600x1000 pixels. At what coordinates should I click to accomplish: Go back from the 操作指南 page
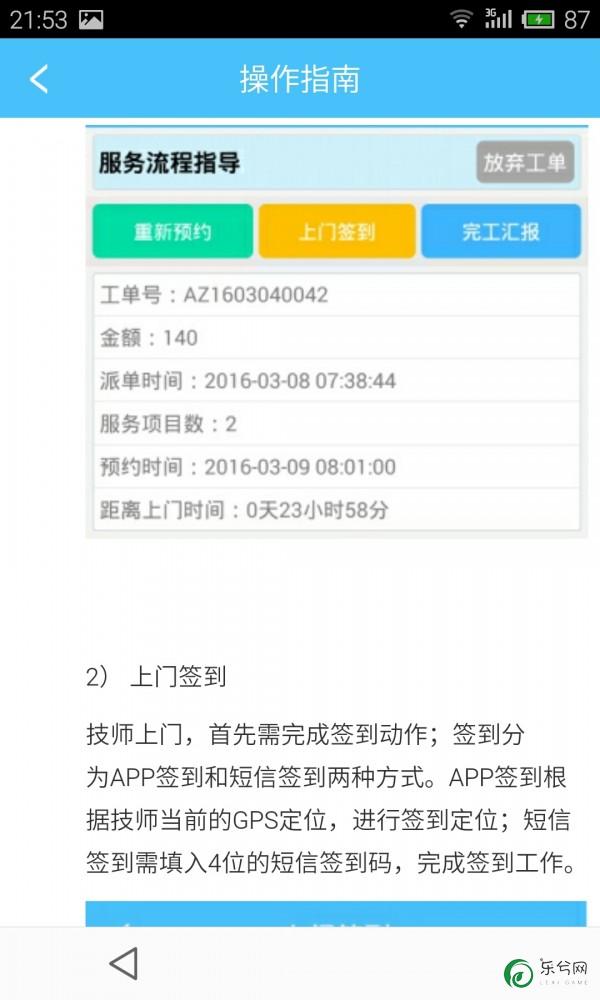(x=39, y=79)
